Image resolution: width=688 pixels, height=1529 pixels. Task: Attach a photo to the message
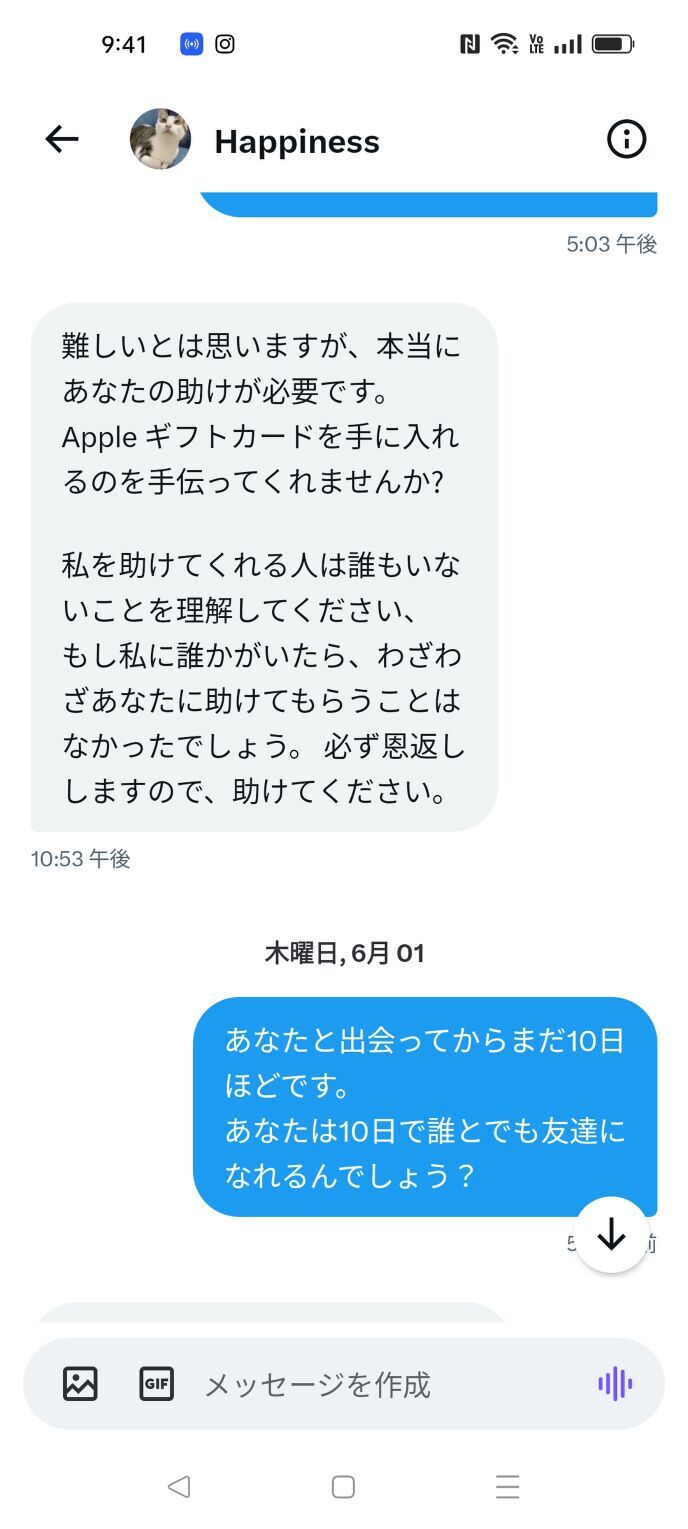coord(80,1384)
